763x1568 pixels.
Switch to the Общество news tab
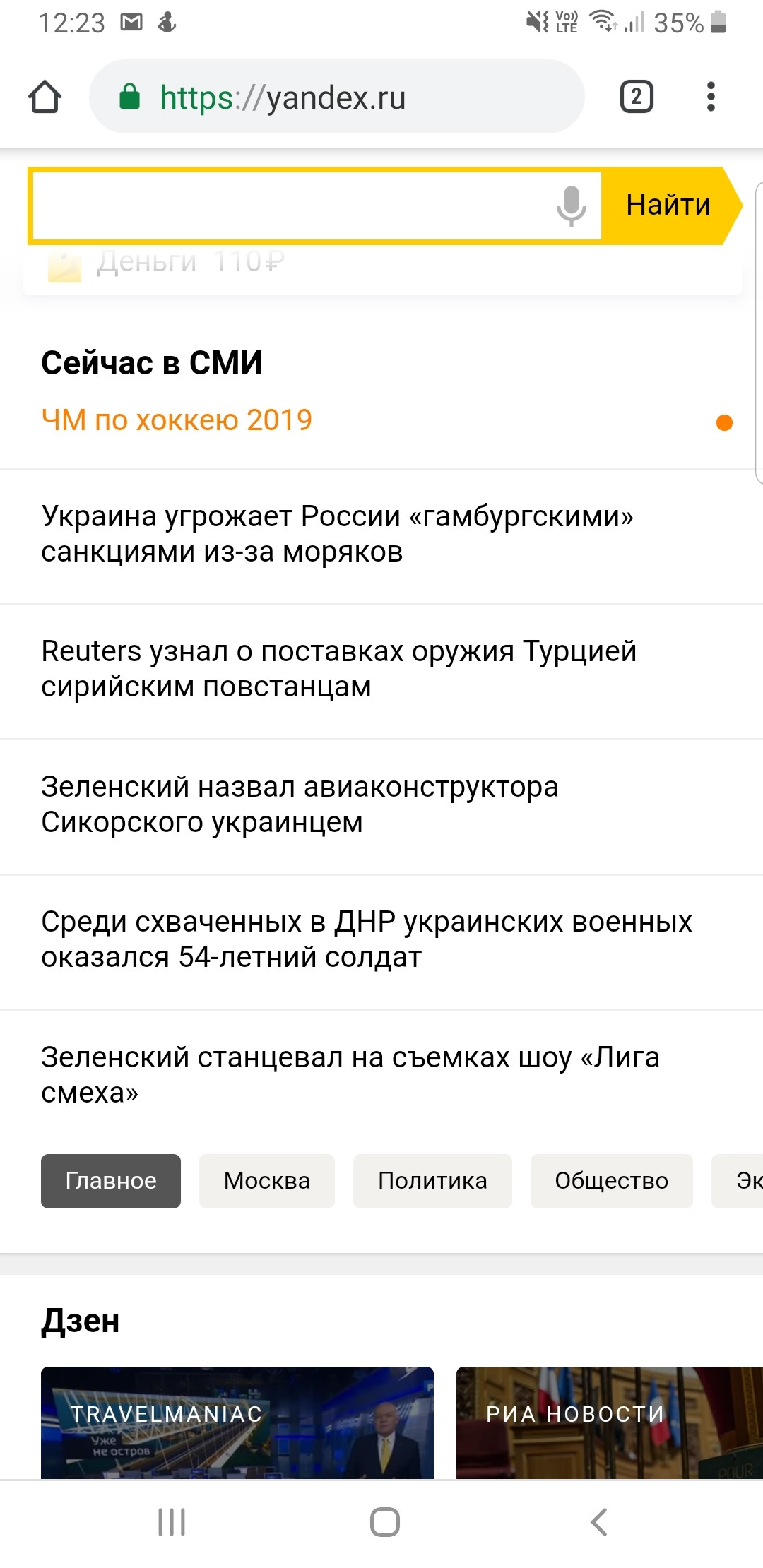tap(611, 1181)
